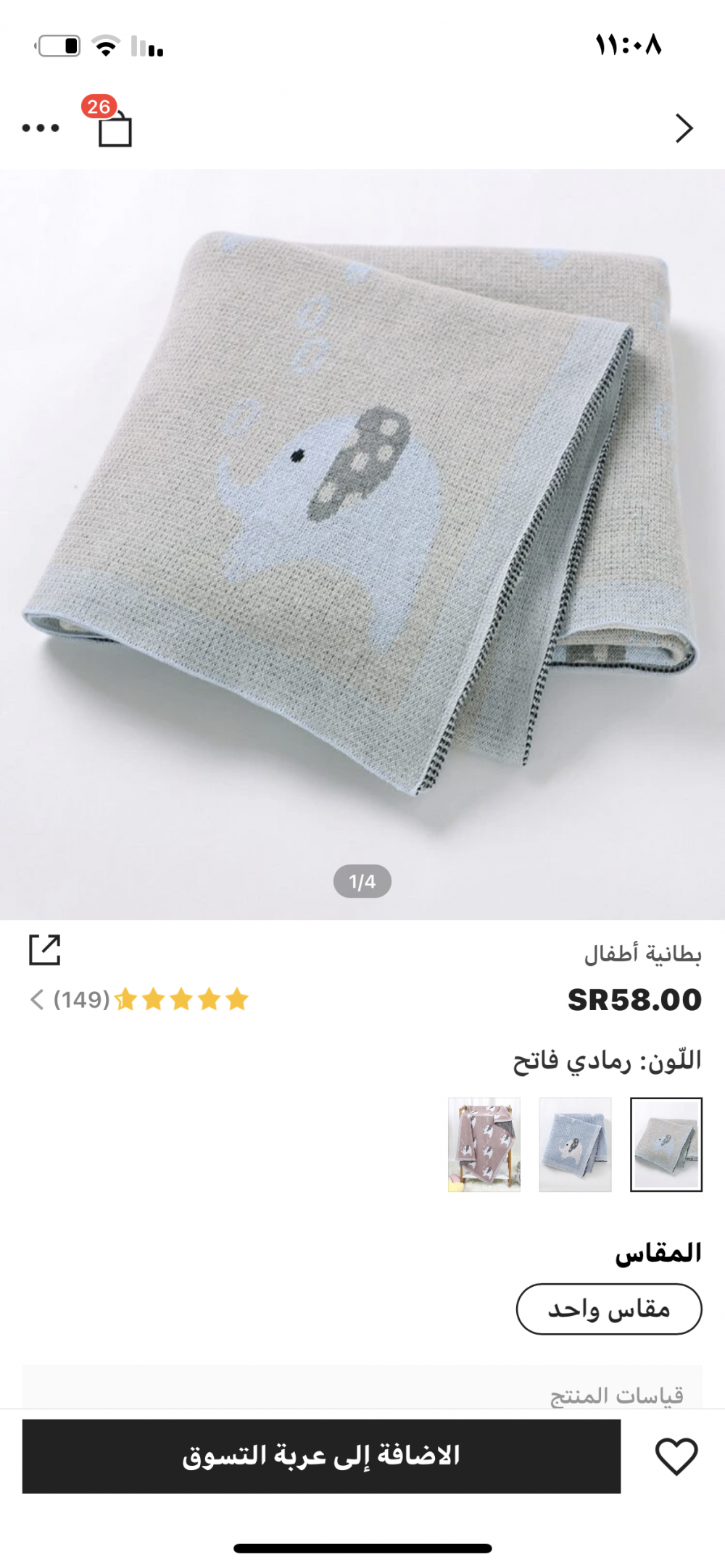The width and height of the screenshot is (725, 1568).
Task: Share this baby blanket product
Action: click(x=44, y=950)
